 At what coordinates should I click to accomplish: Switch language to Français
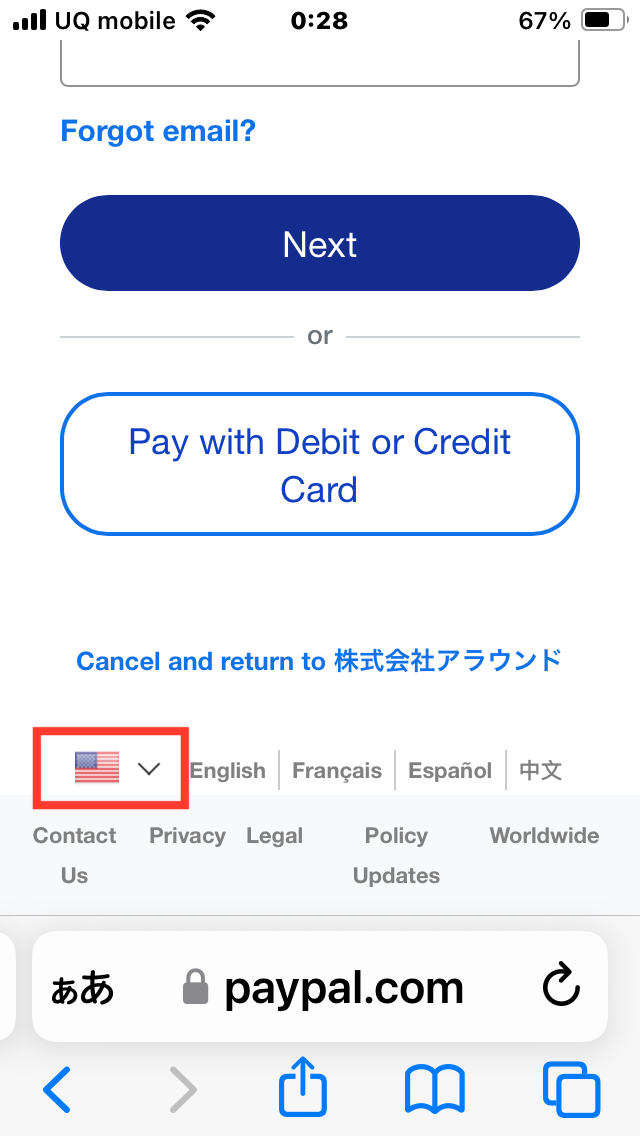pyautogui.click(x=336, y=770)
